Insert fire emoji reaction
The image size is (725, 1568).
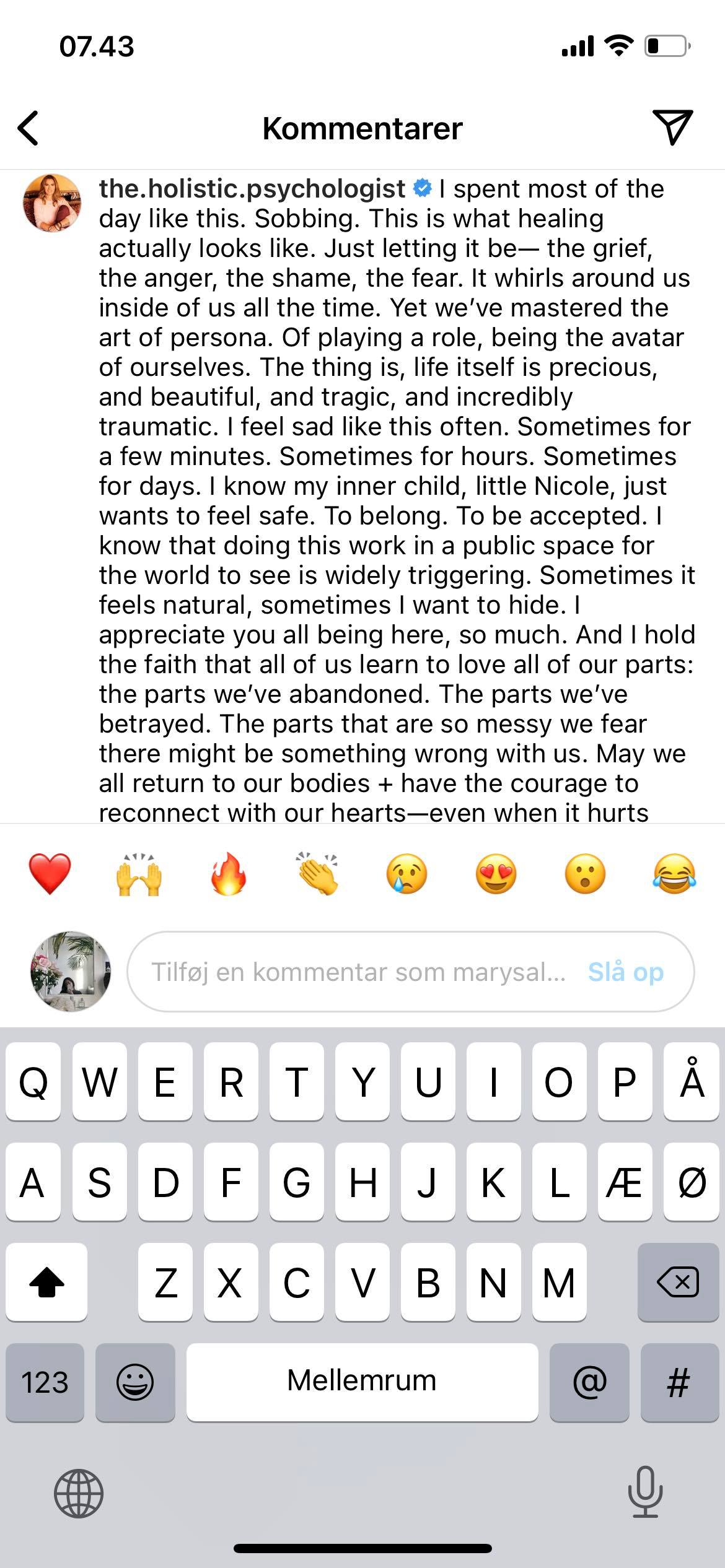(229, 874)
